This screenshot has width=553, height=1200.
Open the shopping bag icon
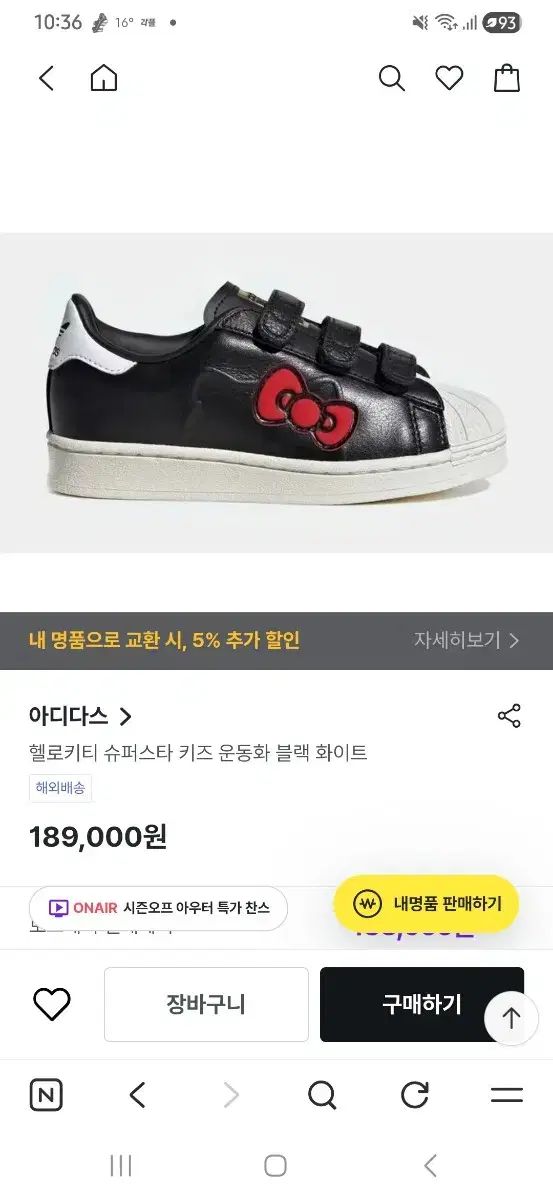pos(507,78)
